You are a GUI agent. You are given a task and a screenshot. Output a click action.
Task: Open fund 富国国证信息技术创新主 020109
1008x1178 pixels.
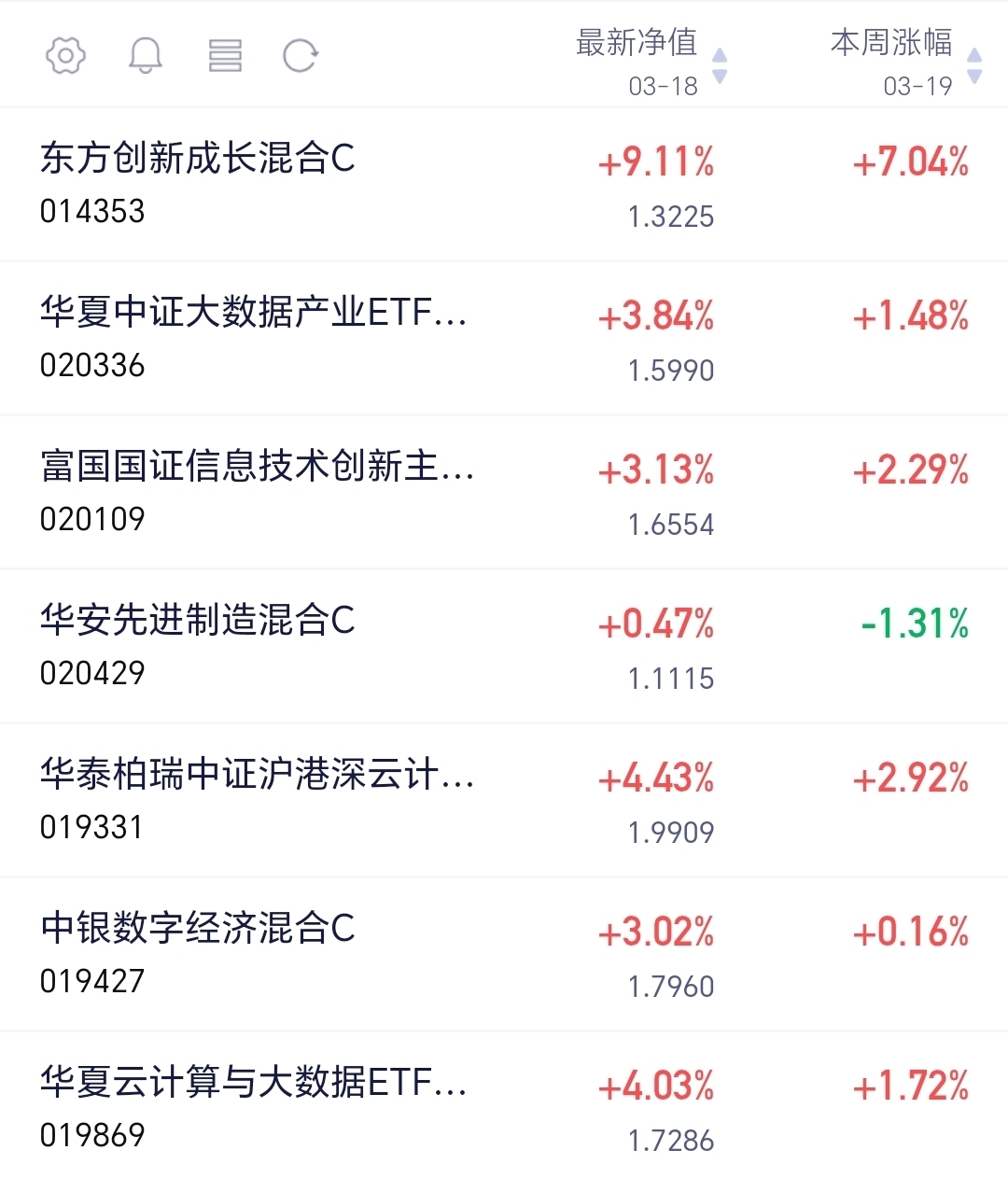504,493
